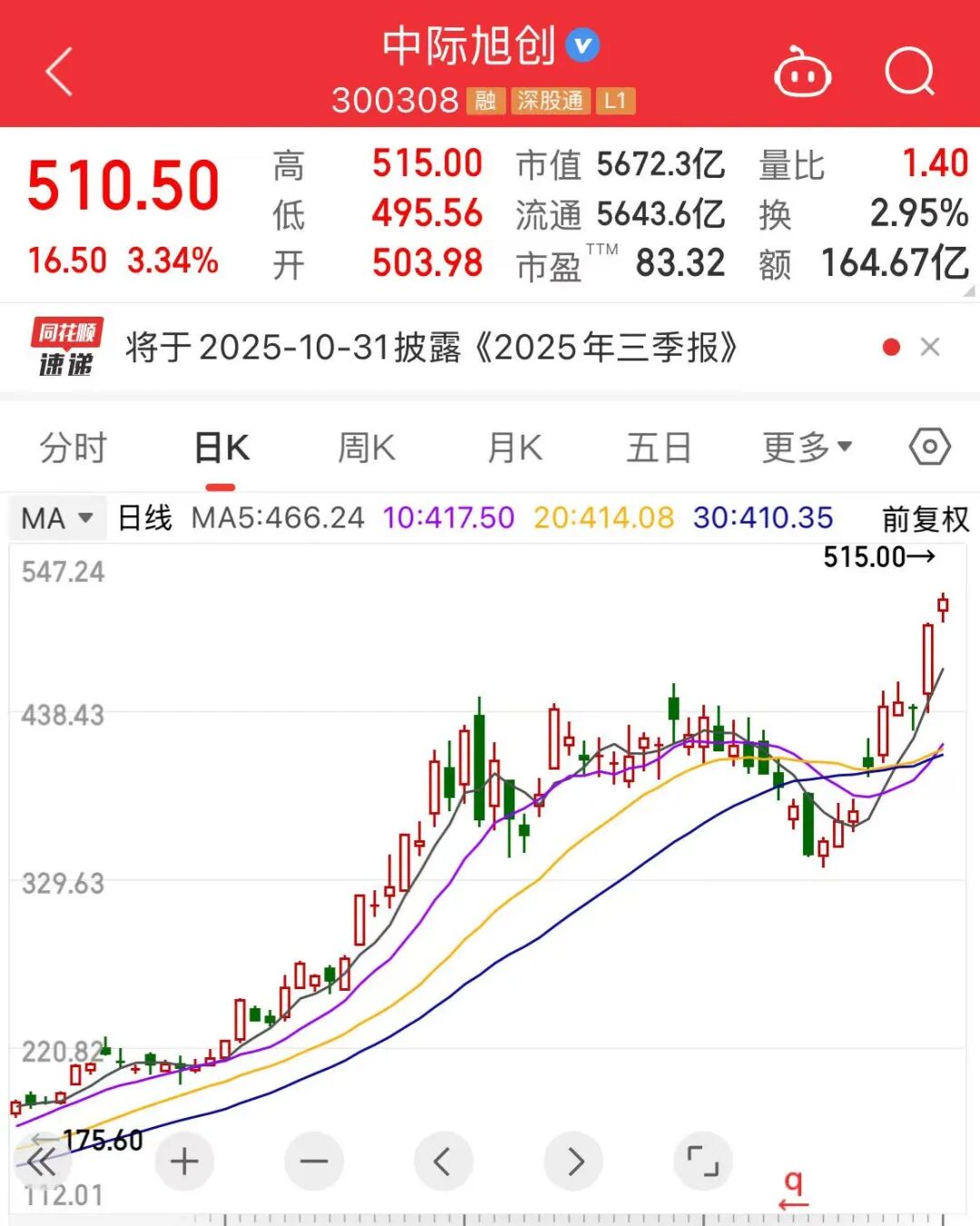Expand the 更多 chart periods dropdown
The height and width of the screenshot is (1226, 980).
coord(807,447)
